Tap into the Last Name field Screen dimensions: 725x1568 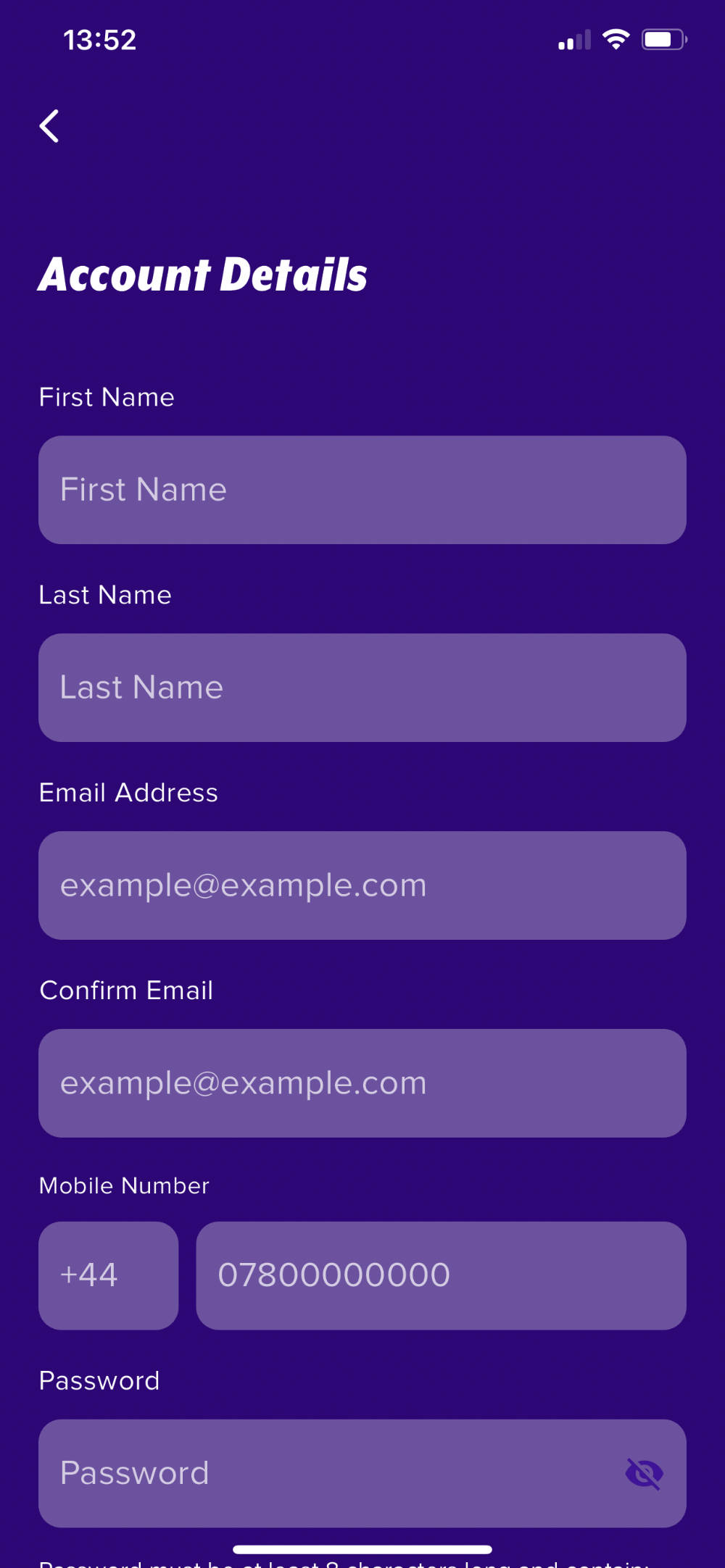pyautogui.click(x=362, y=688)
